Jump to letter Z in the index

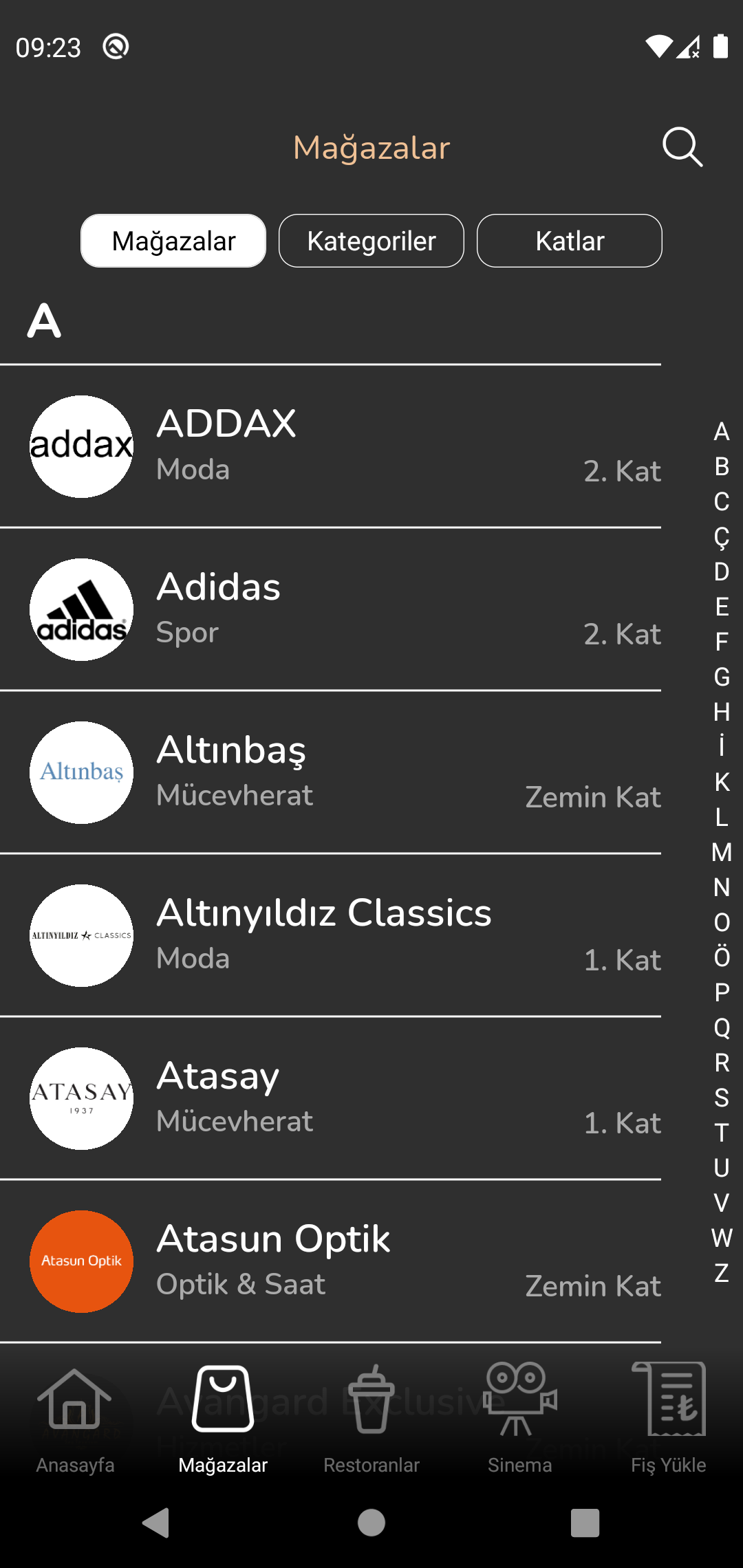[722, 1273]
